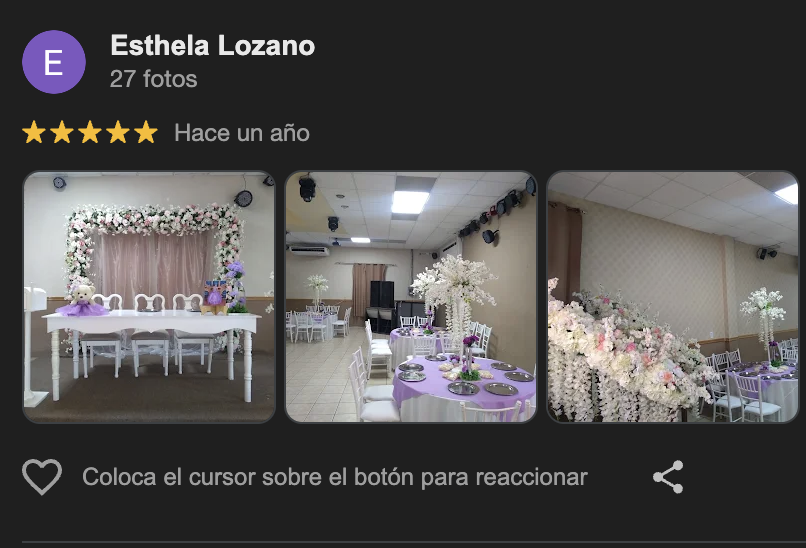Open the photo of the lilac banquet tables

tap(411, 297)
